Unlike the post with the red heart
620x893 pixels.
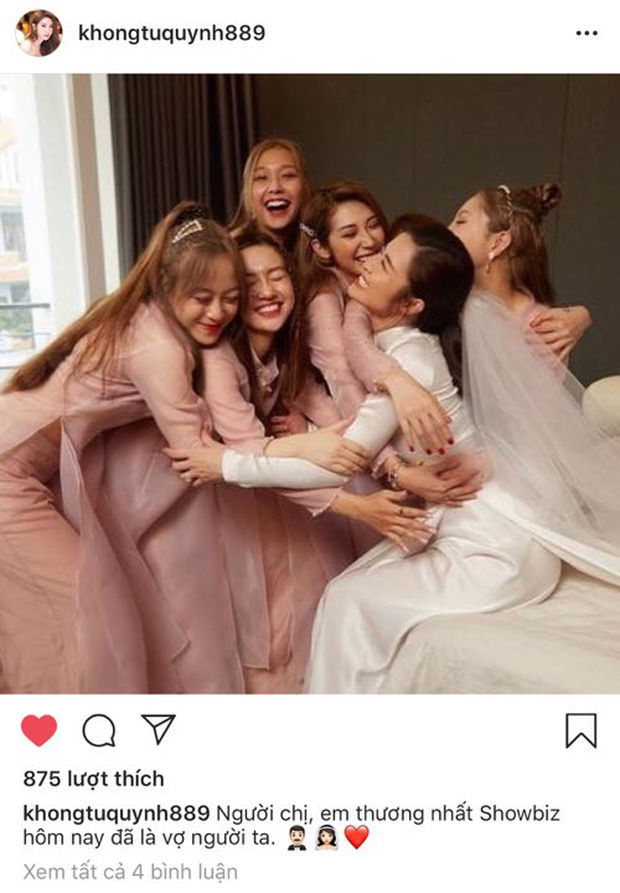click(x=39, y=730)
